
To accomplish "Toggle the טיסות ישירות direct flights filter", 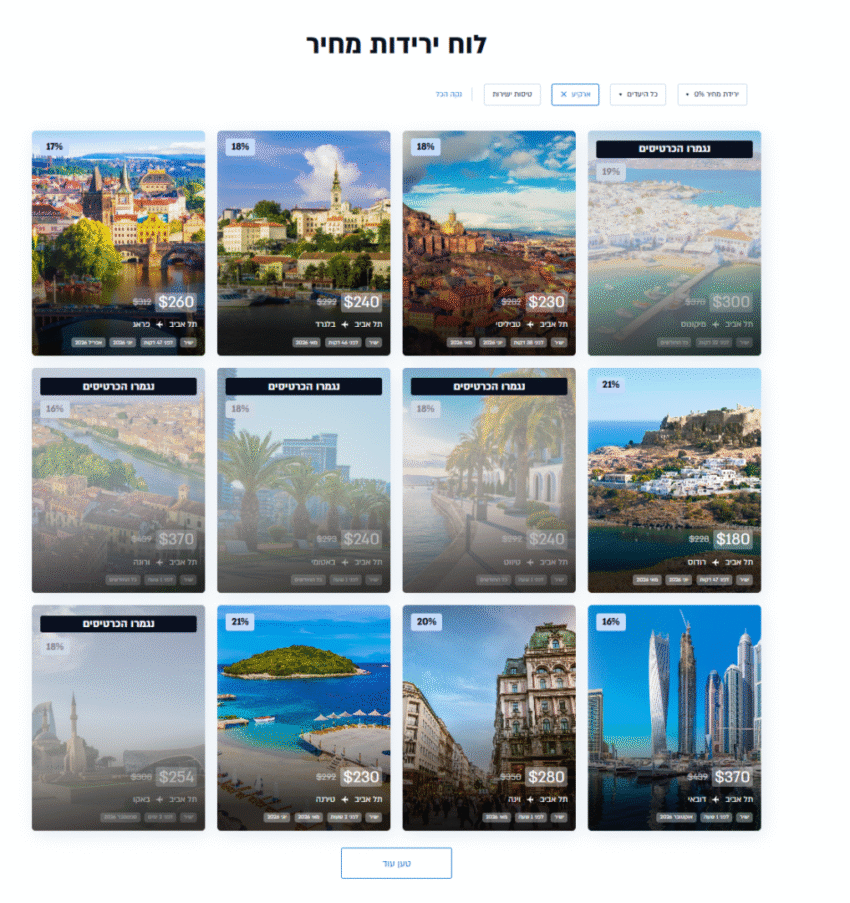I will pyautogui.click(x=513, y=94).
